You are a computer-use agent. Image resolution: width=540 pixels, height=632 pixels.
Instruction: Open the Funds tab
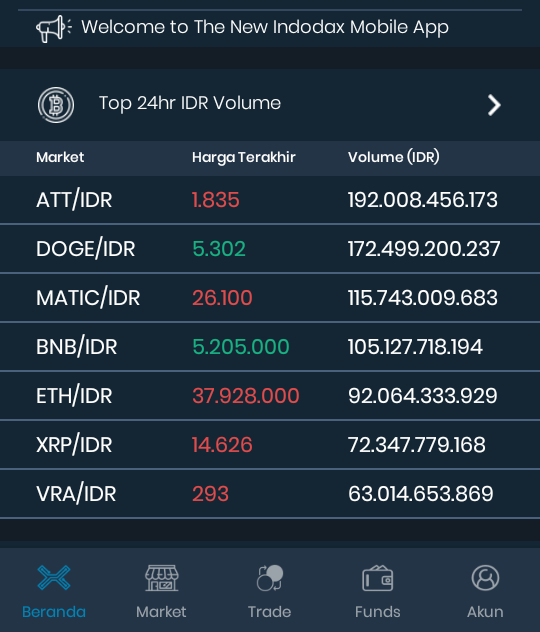click(x=378, y=591)
